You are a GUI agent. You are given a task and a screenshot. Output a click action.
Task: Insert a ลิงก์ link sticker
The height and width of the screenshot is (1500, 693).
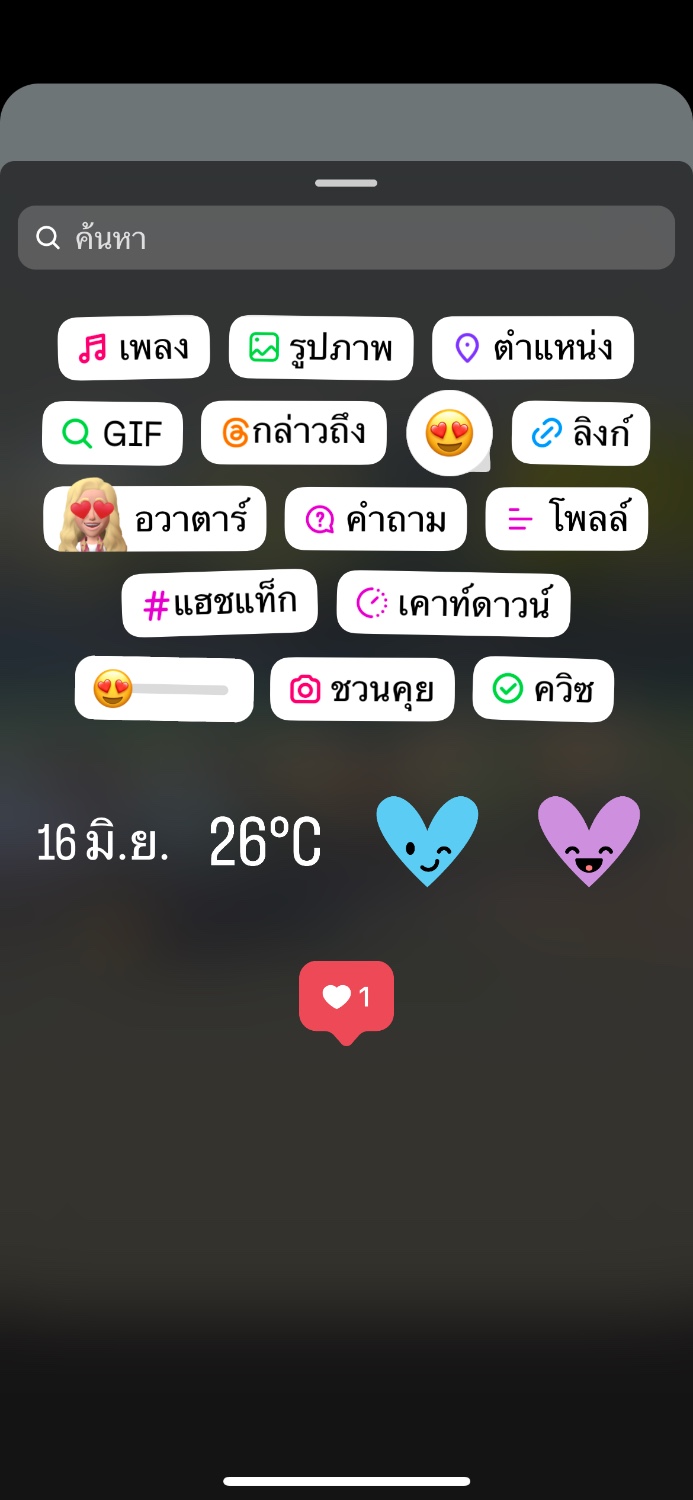pyautogui.click(x=580, y=434)
